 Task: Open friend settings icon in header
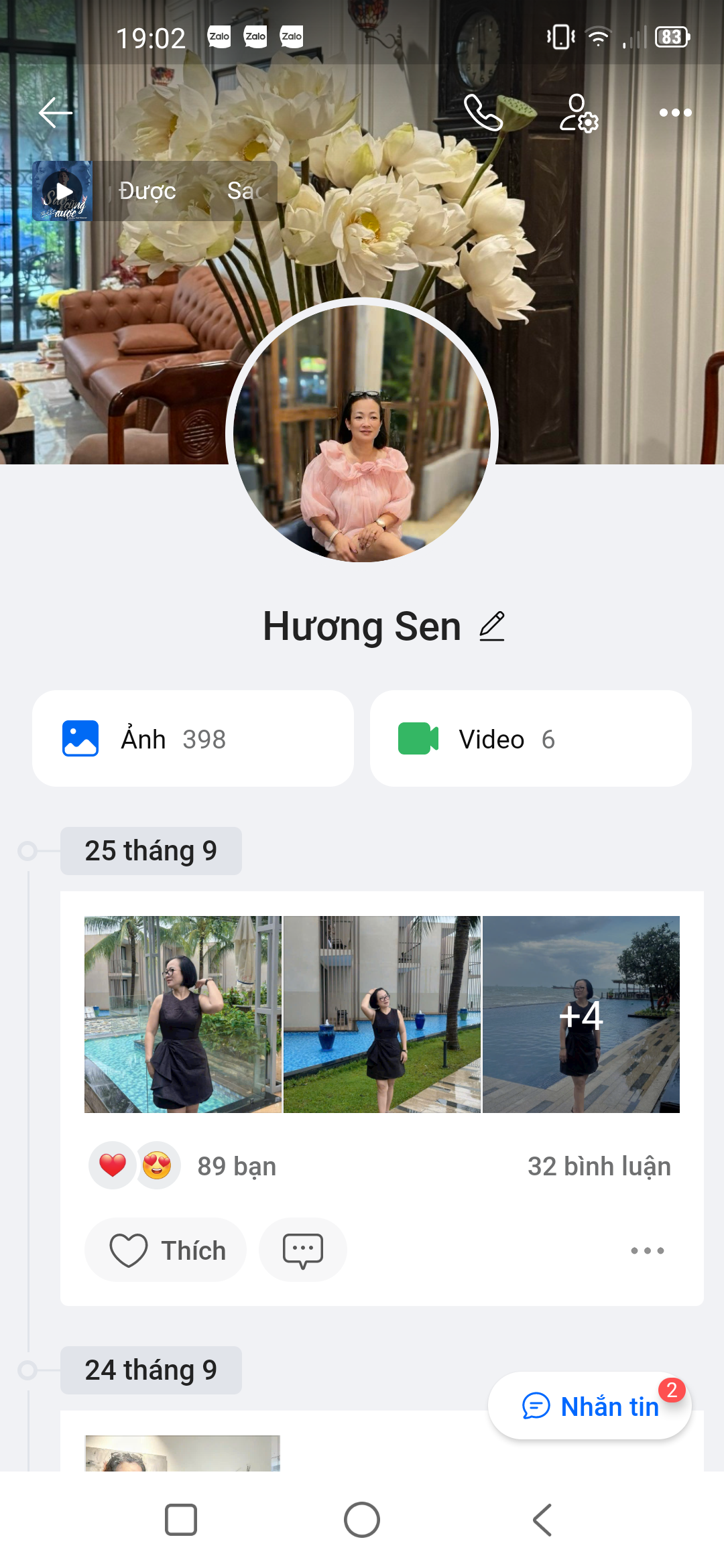click(x=579, y=113)
